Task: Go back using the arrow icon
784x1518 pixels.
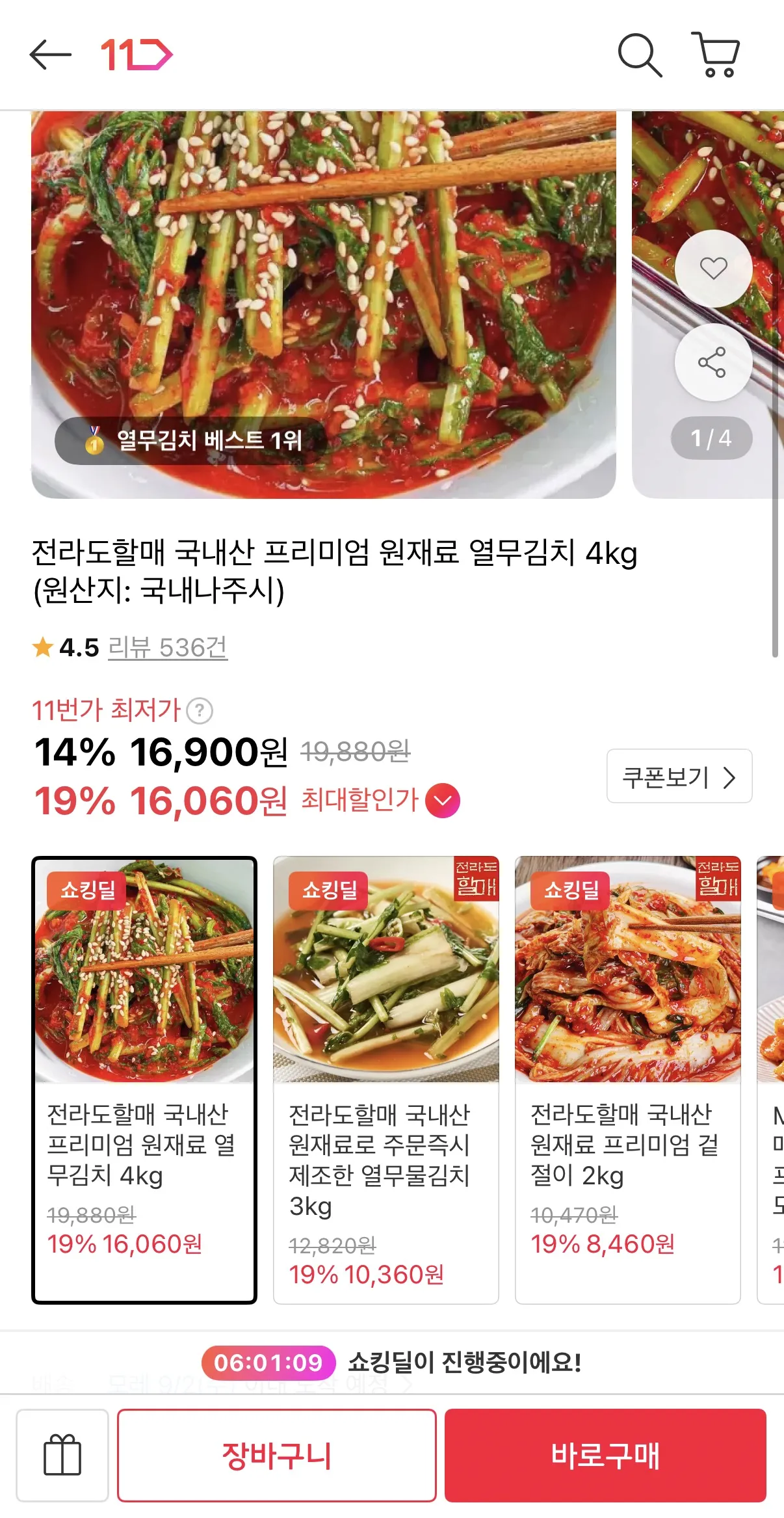Action: (x=50, y=55)
